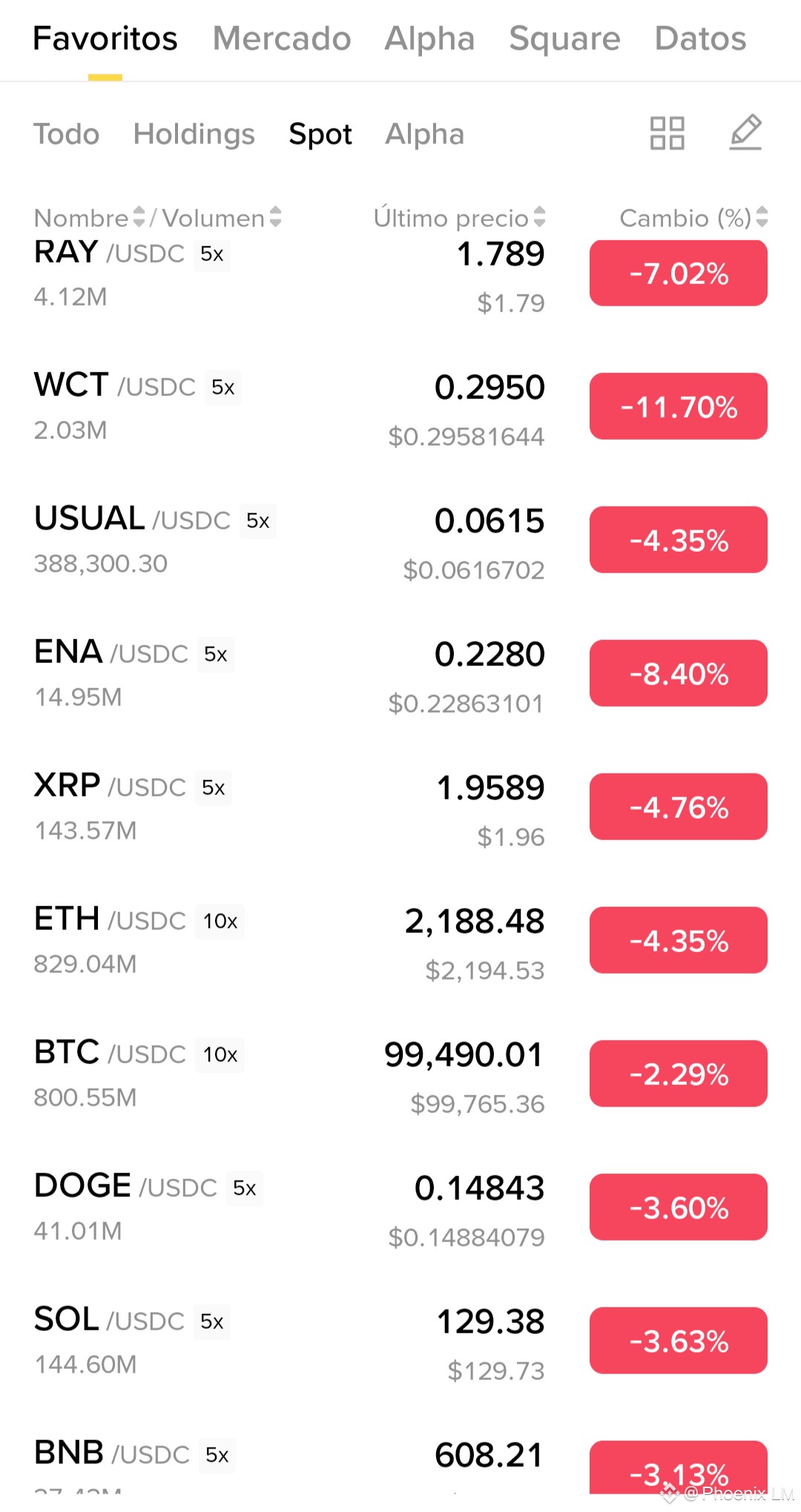Tap the -2.29% change button for BTC
This screenshot has width=801, height=1512.
677,1073
